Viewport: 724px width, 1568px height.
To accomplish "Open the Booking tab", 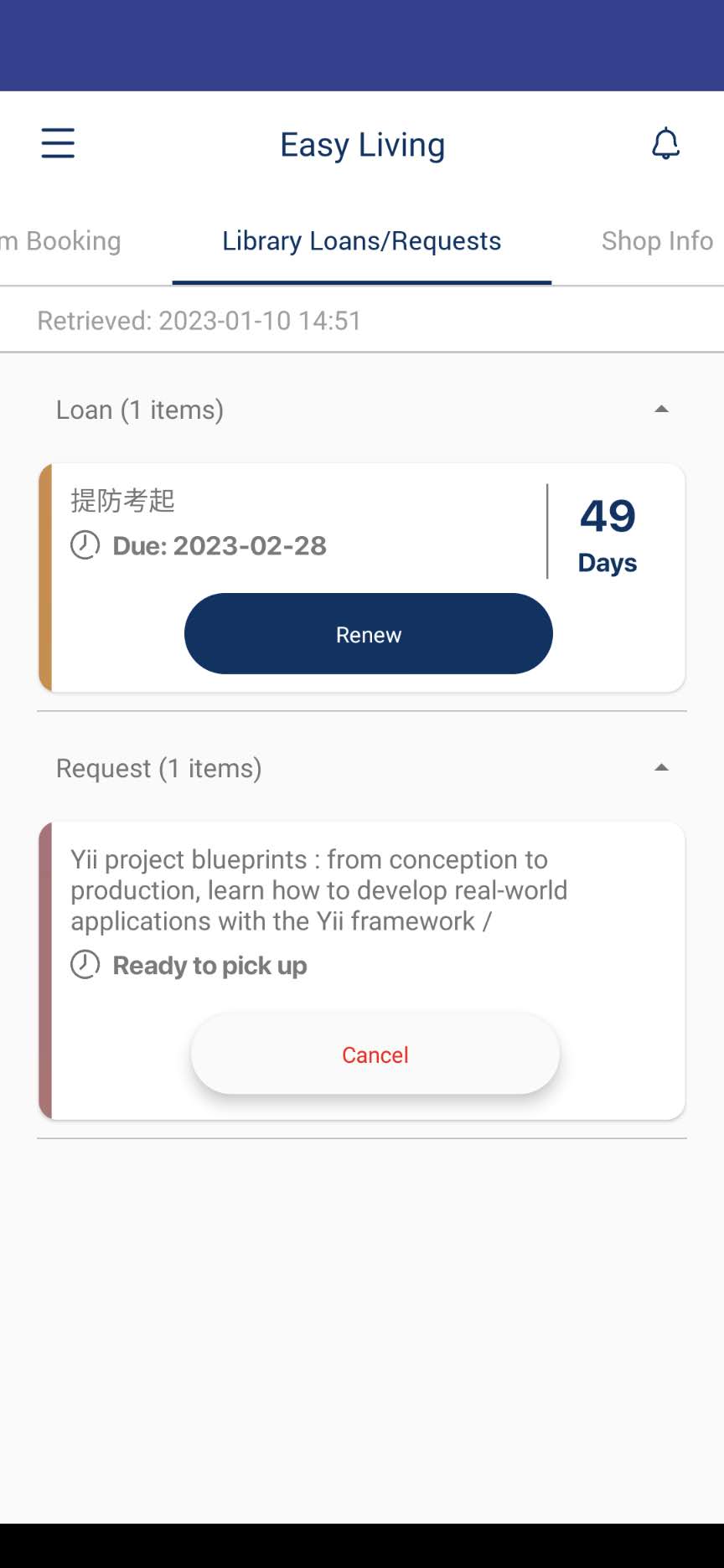I will pyautogui.click(x=60, y=241).
